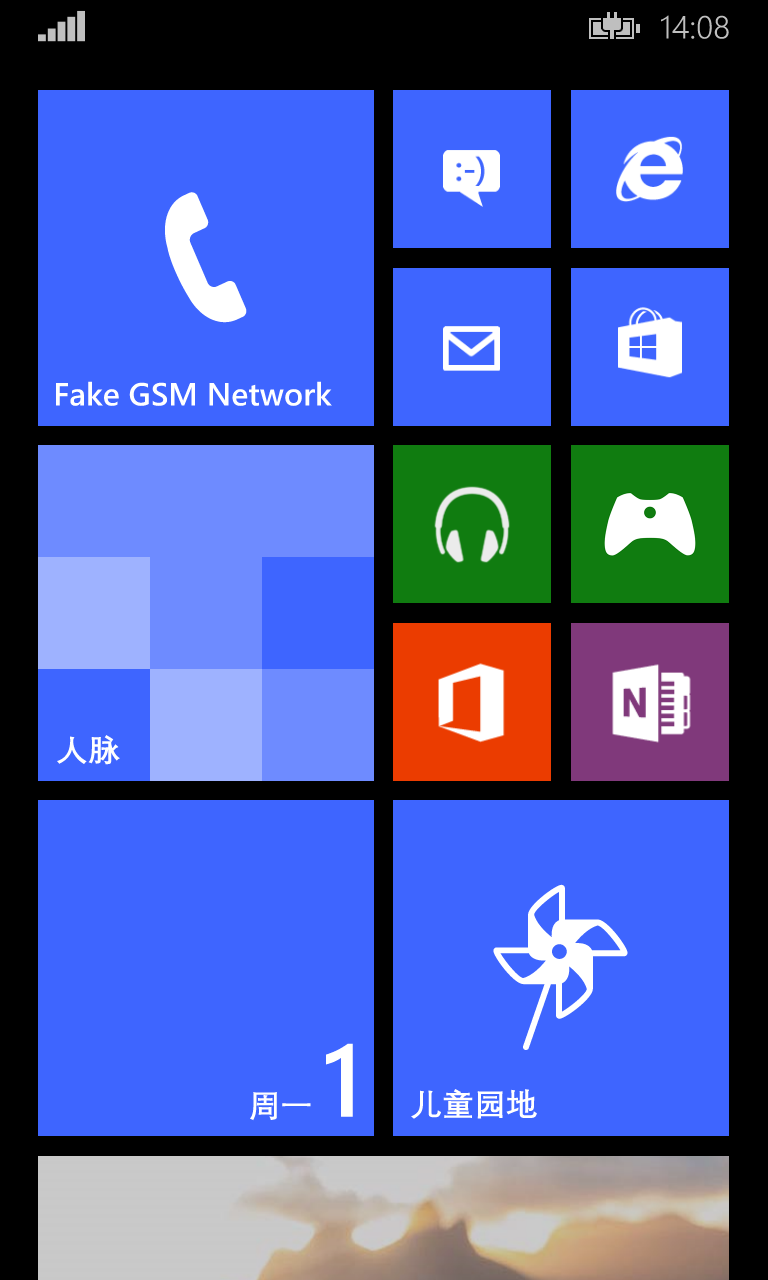Open the Phone tile labeled Fake GSM Network

tap(205, 257)
